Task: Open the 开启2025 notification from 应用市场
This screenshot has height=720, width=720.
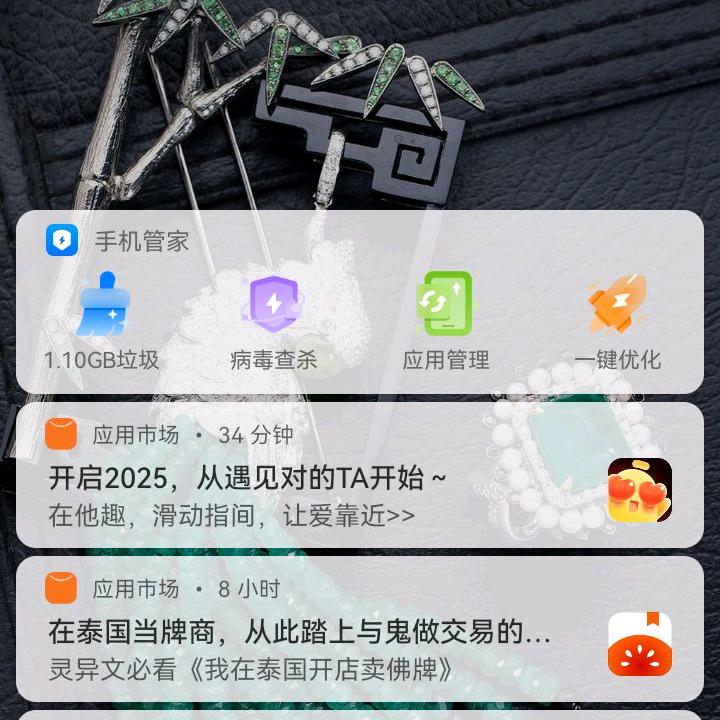Action: (x=300, y=480)
